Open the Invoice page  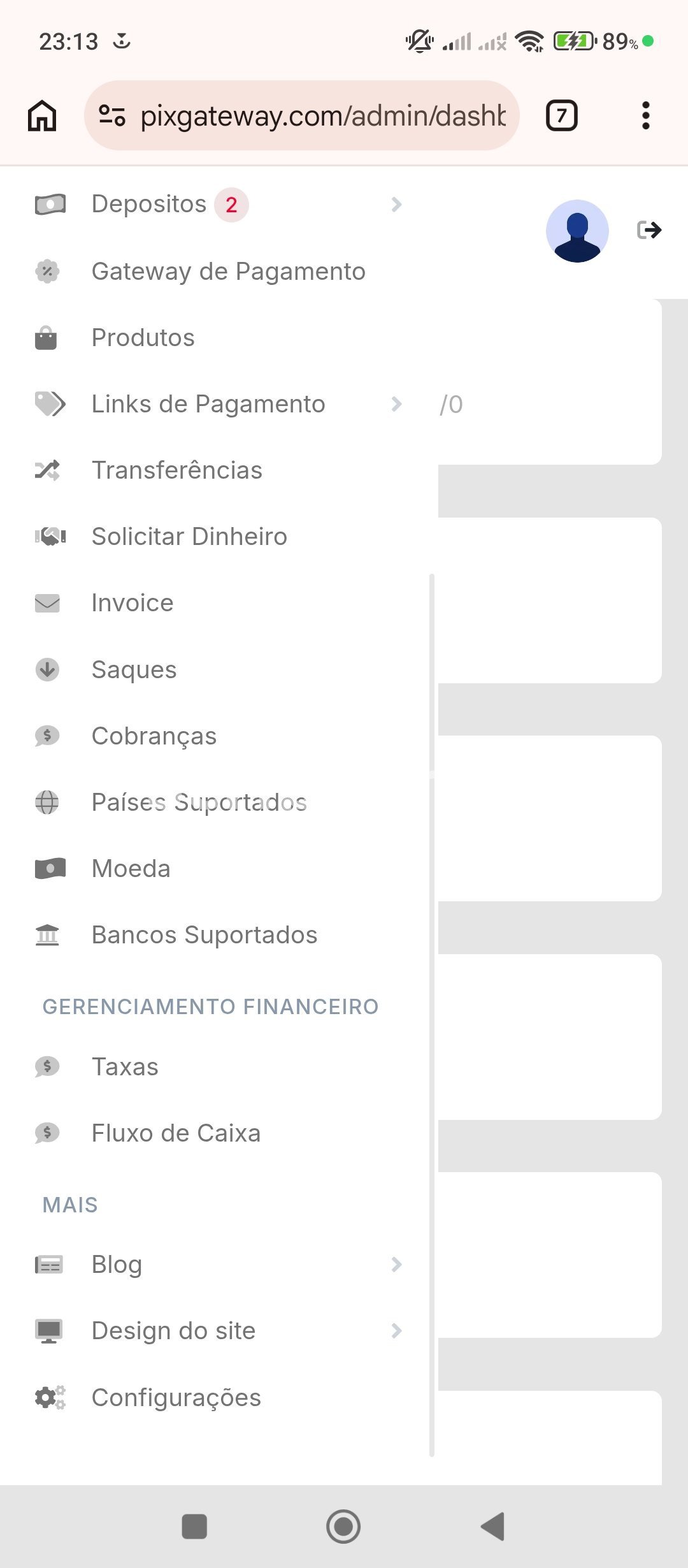[x=133, y=603]
